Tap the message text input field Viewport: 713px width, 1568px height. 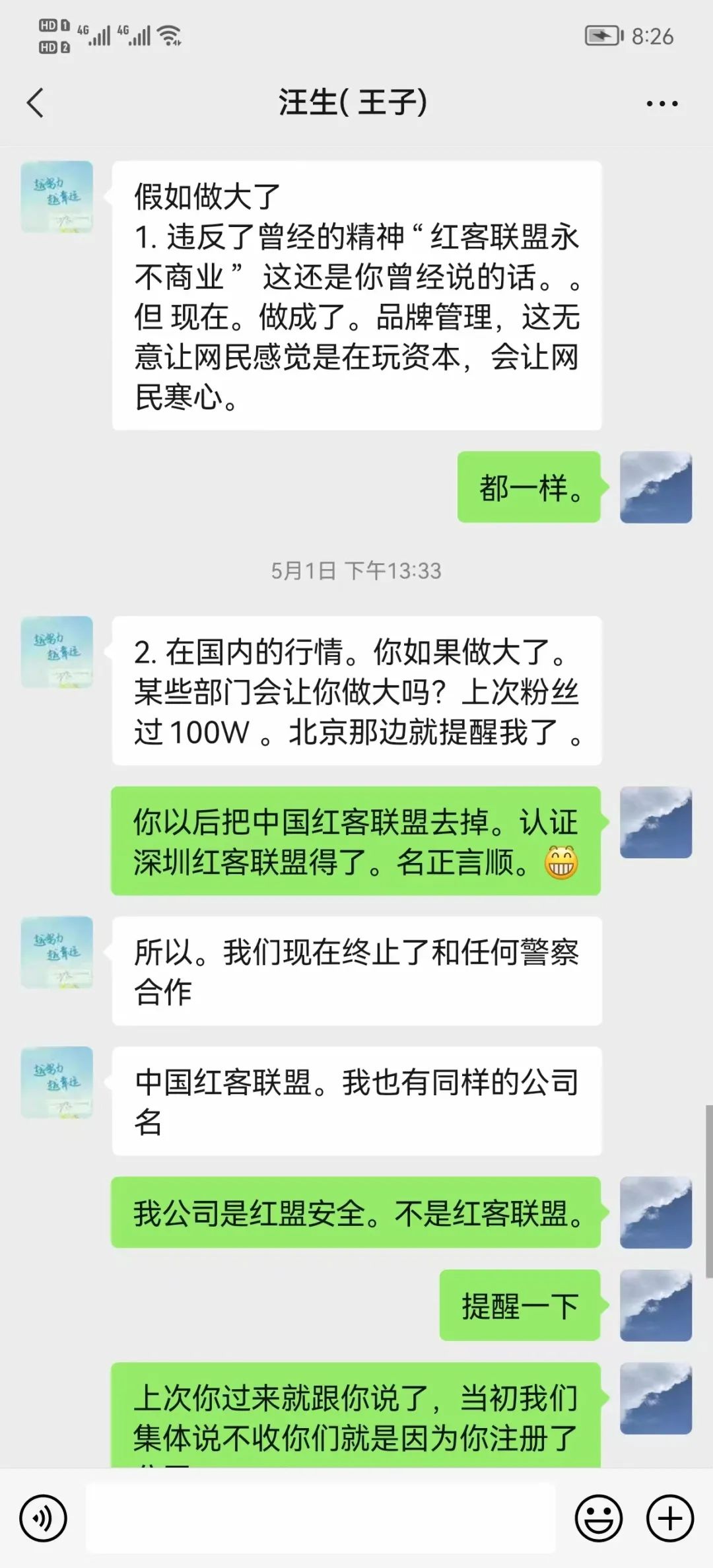point(320,1518)
